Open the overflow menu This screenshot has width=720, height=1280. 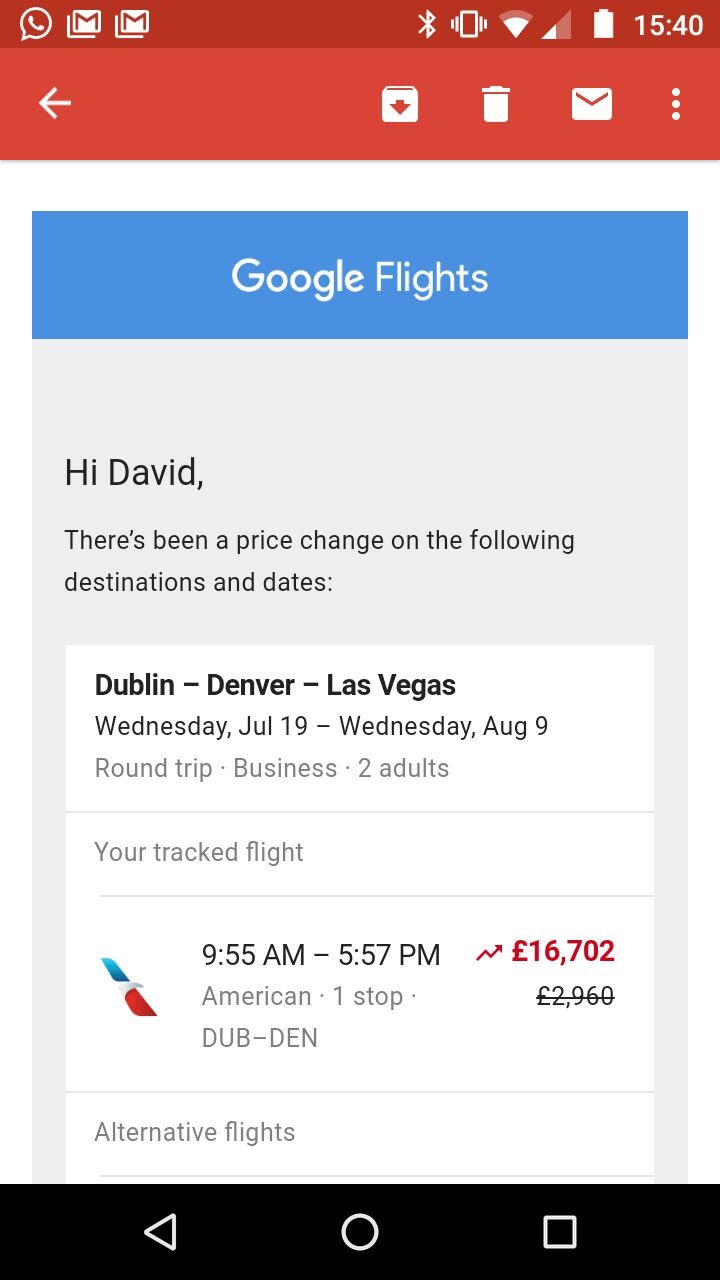click(x=676, y=104)
